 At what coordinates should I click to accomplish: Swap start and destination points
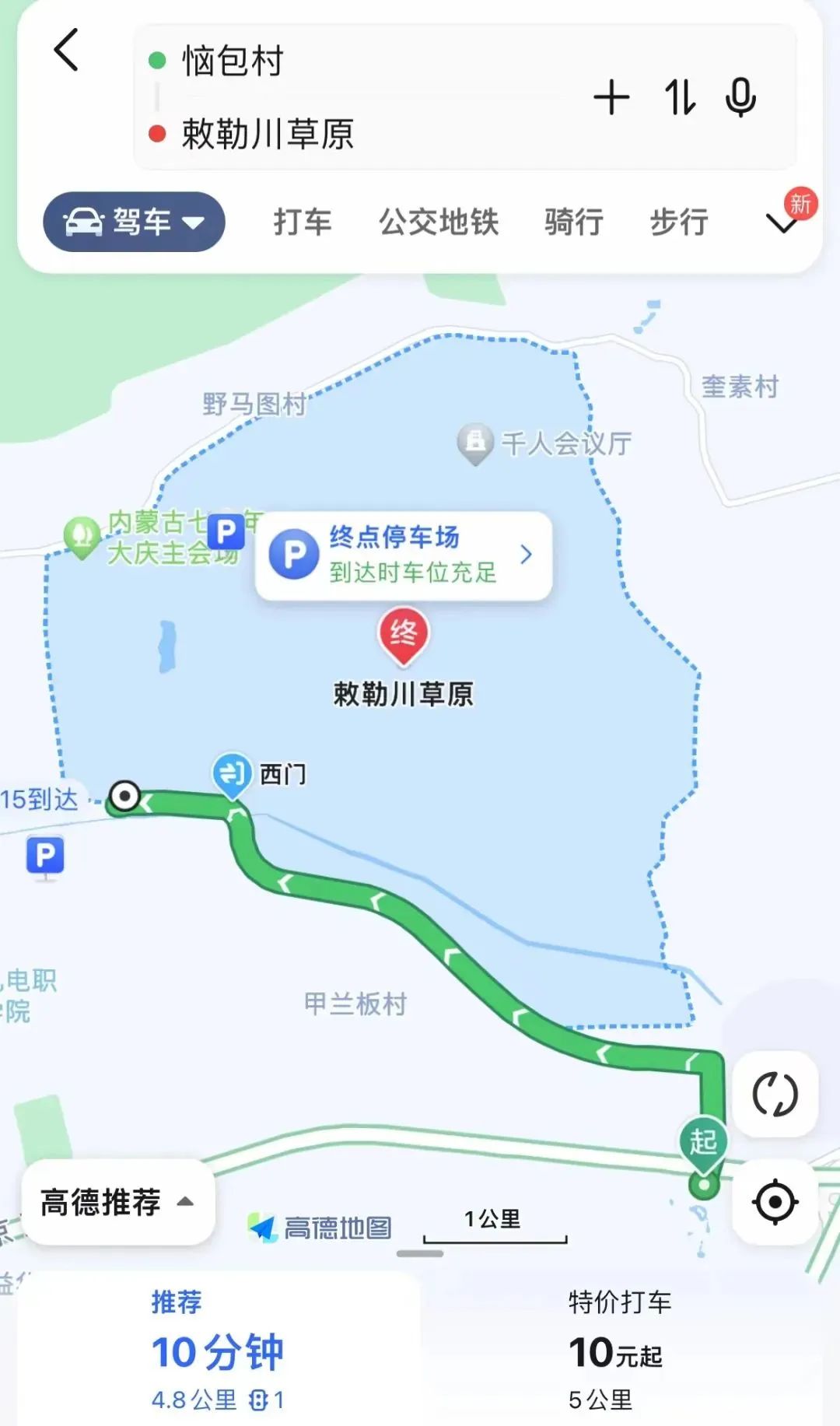coord(679,98)
